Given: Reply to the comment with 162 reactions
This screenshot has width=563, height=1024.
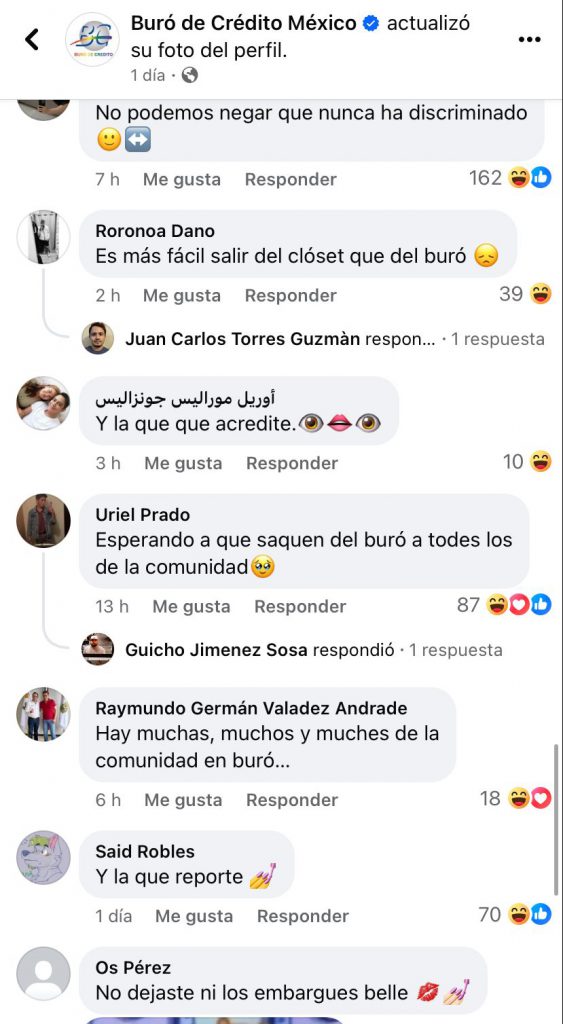Looking at the screenshot, I should (x=291, y=179).
